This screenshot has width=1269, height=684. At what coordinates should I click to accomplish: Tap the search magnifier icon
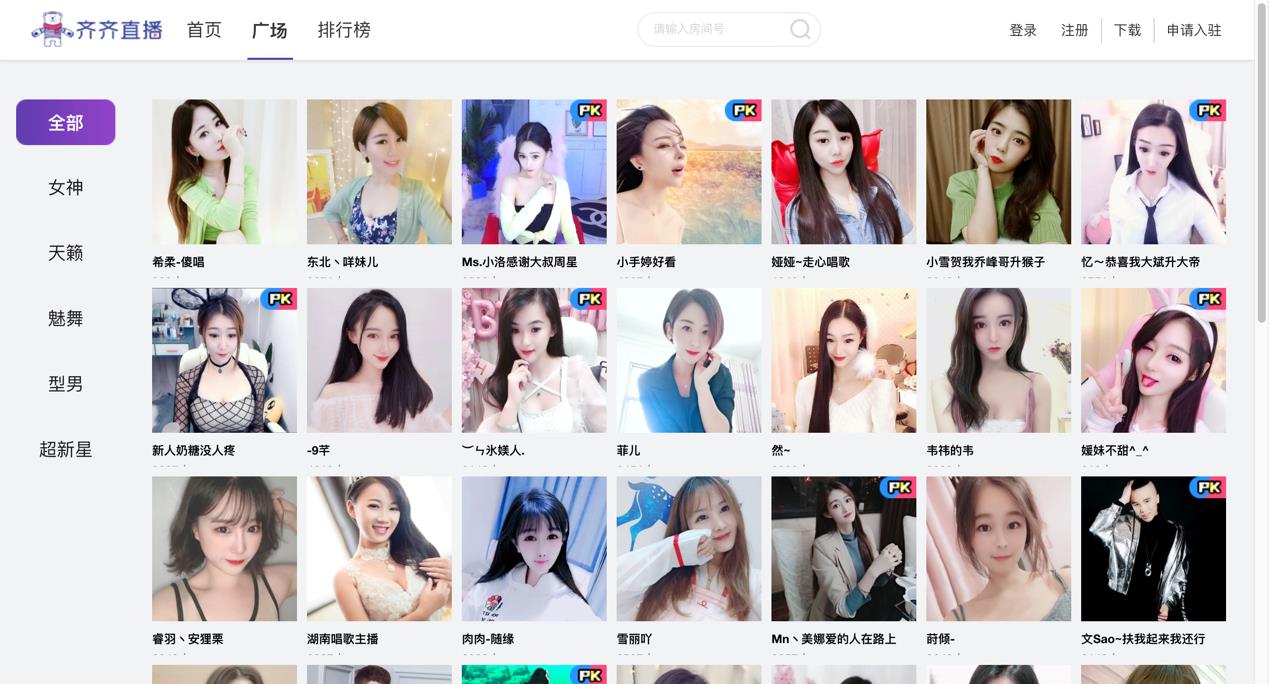coord(800,29)
